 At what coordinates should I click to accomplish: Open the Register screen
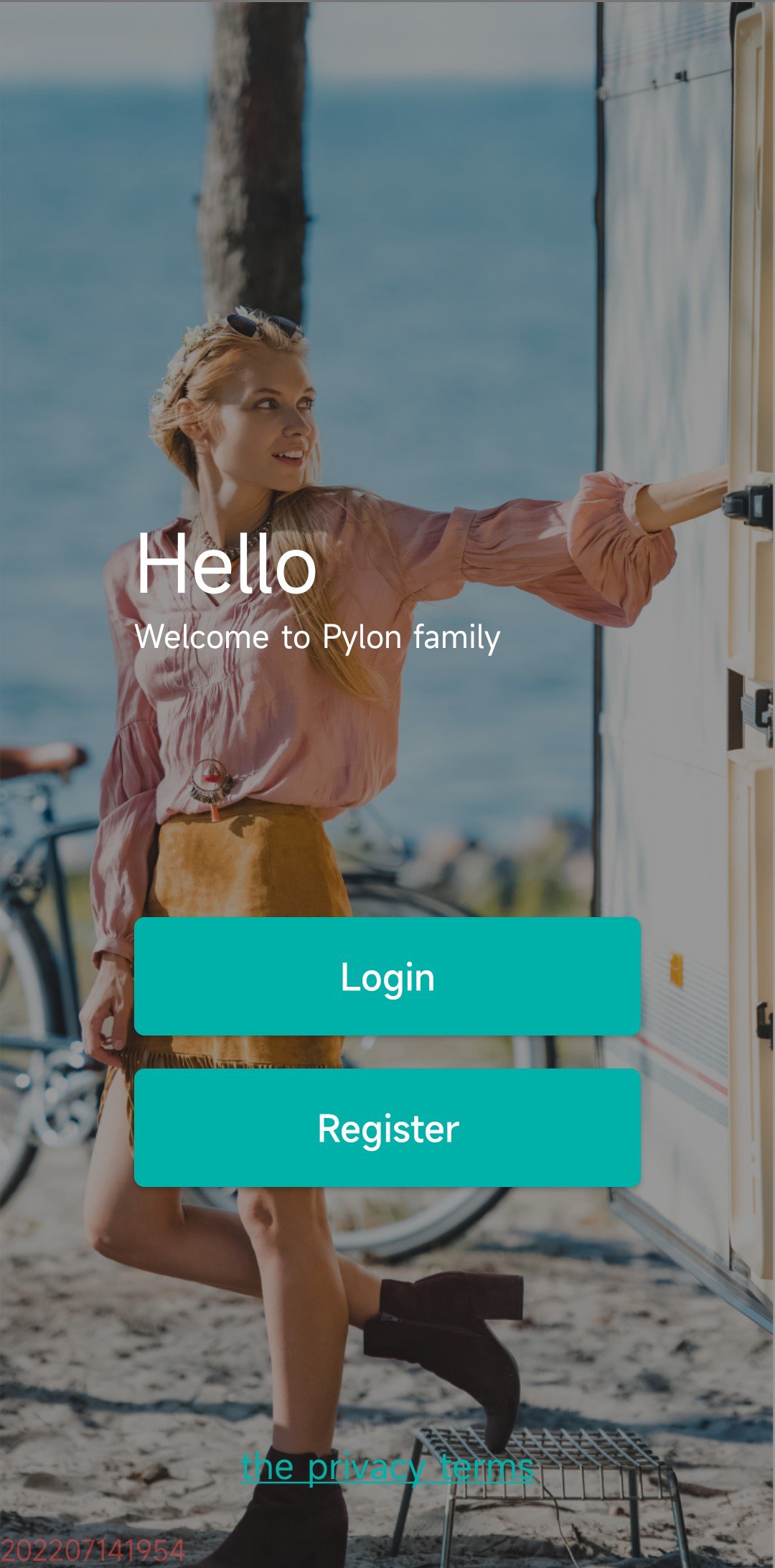(x=387, y=1128)
